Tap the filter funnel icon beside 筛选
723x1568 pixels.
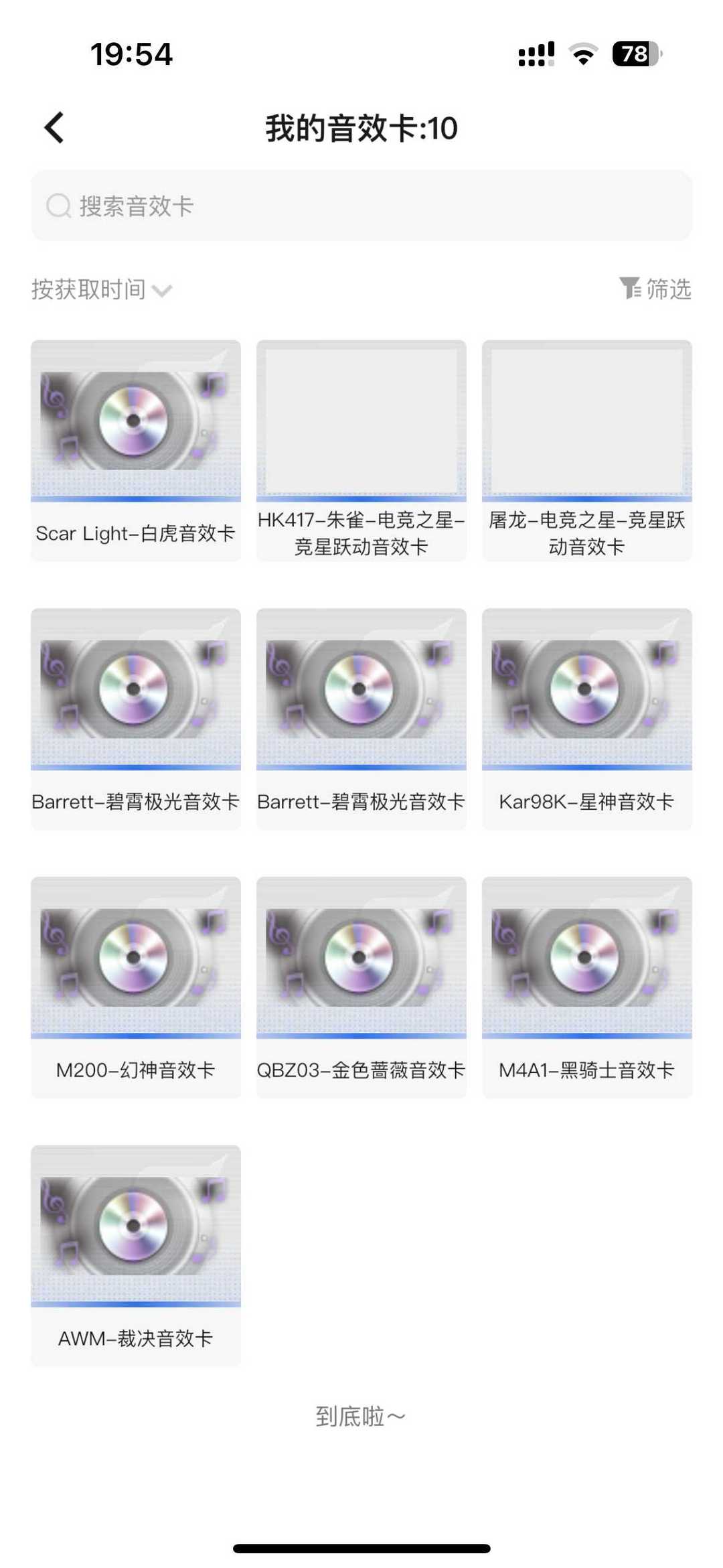[630, 289]
